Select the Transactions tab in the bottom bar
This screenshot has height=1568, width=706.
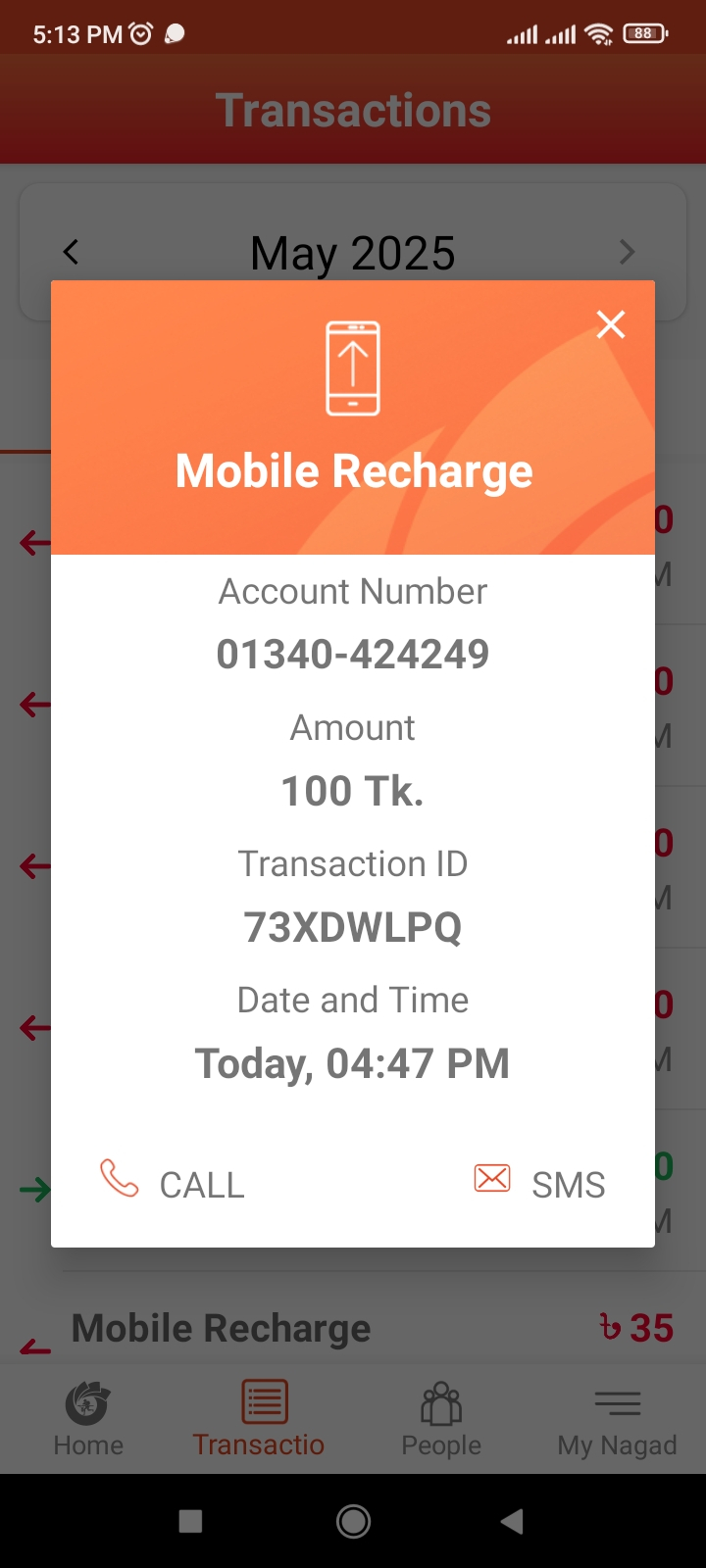click(x=259, y=1419)
